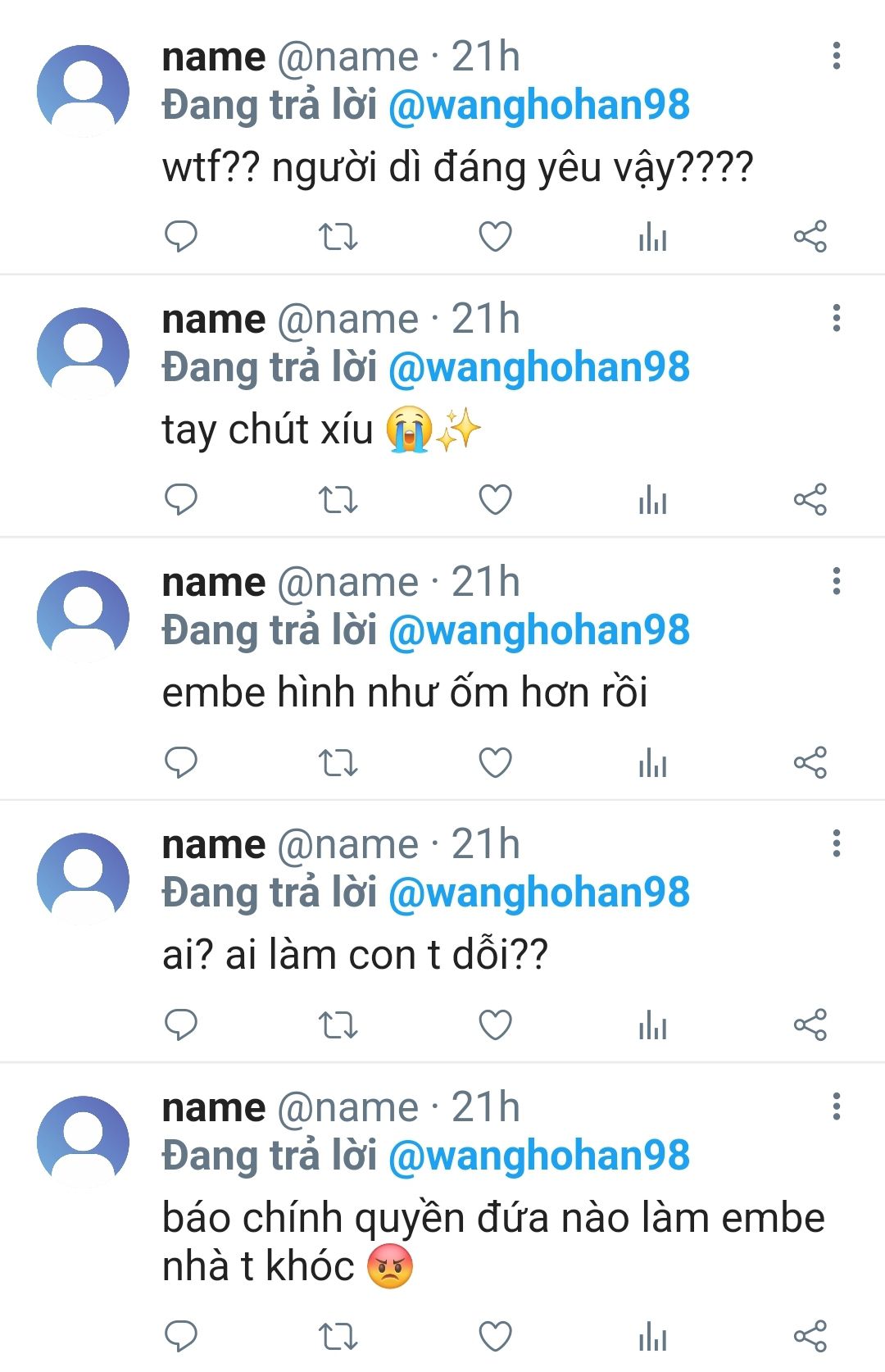Retweet the 'tay chút xíu' reply
This screenshot has width=885, height=1372.
(338, 499)
